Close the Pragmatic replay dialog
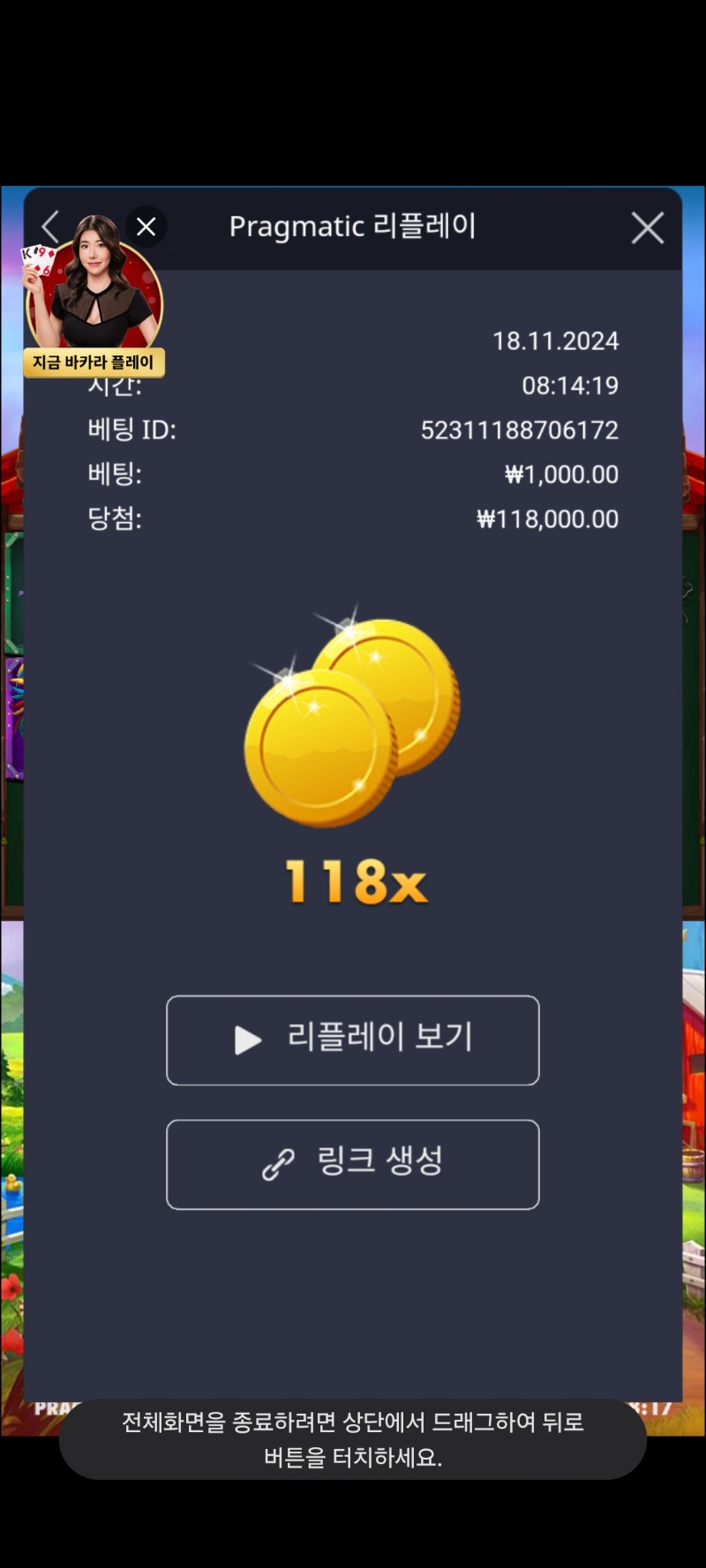This screenshot has width=706, height=1568. pyautogui.click(x=647, y=228)
